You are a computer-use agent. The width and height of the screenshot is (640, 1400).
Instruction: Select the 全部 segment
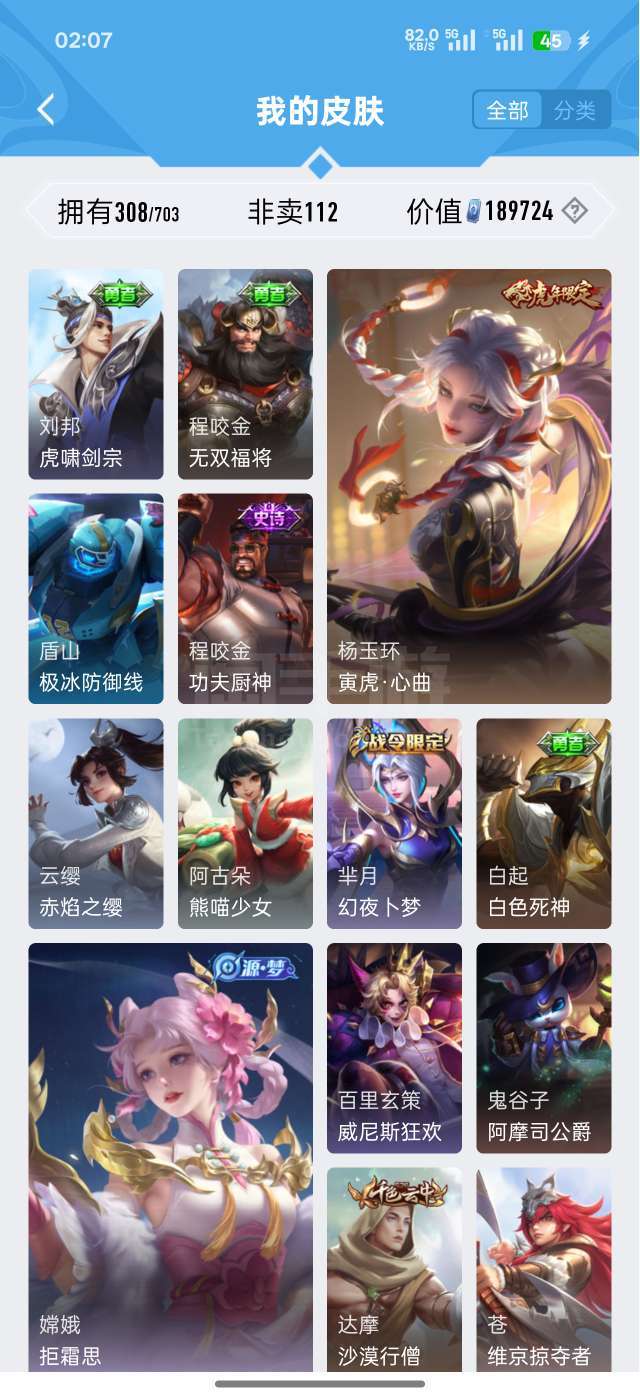coord(508,110)
